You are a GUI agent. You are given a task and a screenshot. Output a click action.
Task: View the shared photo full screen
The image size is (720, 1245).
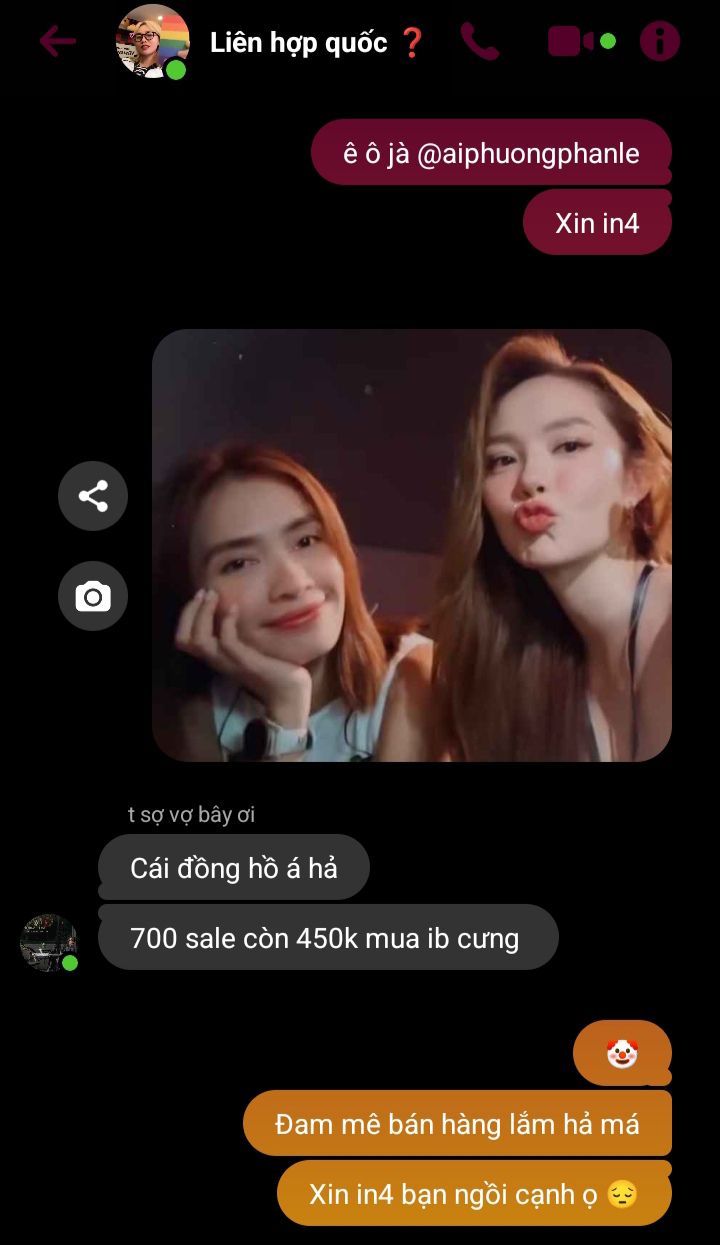coord(411,545)
